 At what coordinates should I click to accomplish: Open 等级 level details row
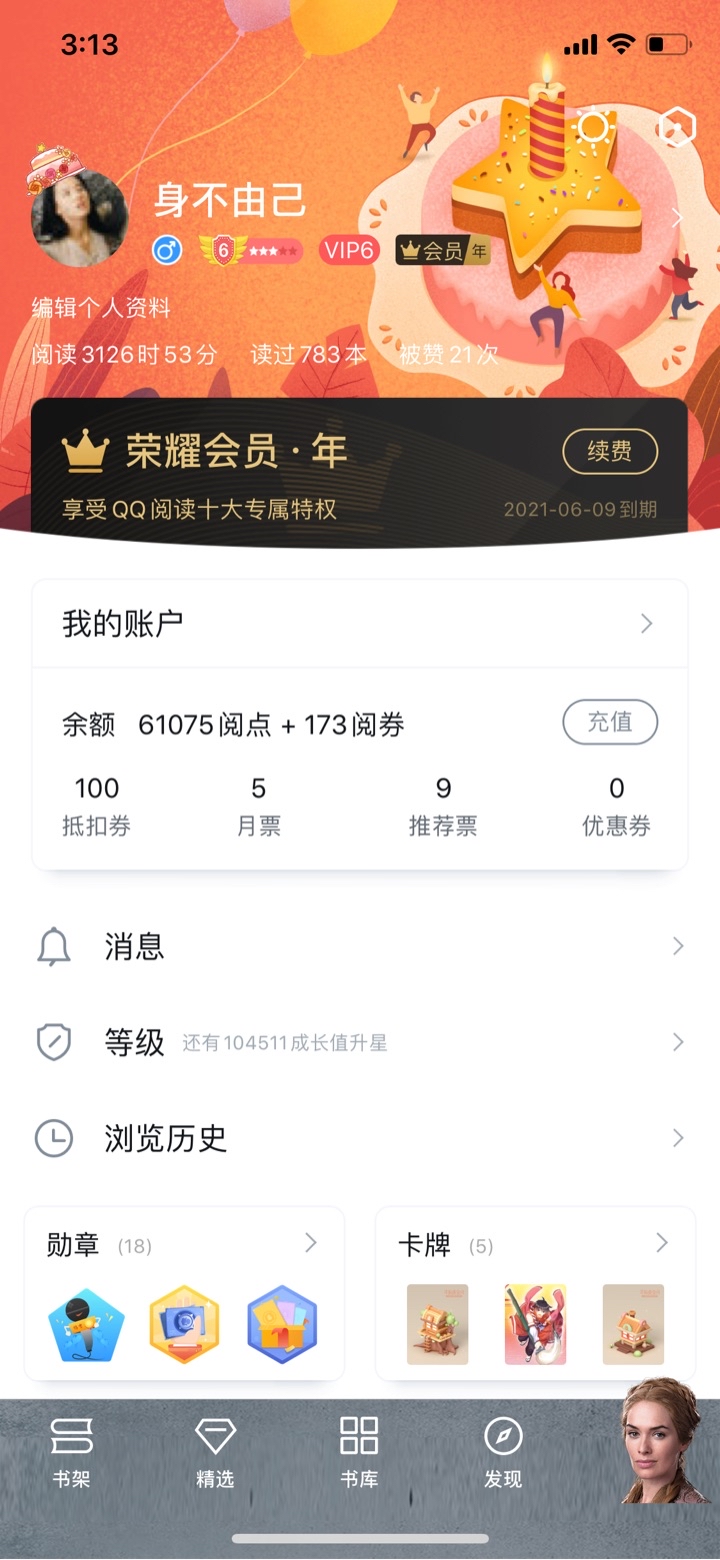(360, 1043)
